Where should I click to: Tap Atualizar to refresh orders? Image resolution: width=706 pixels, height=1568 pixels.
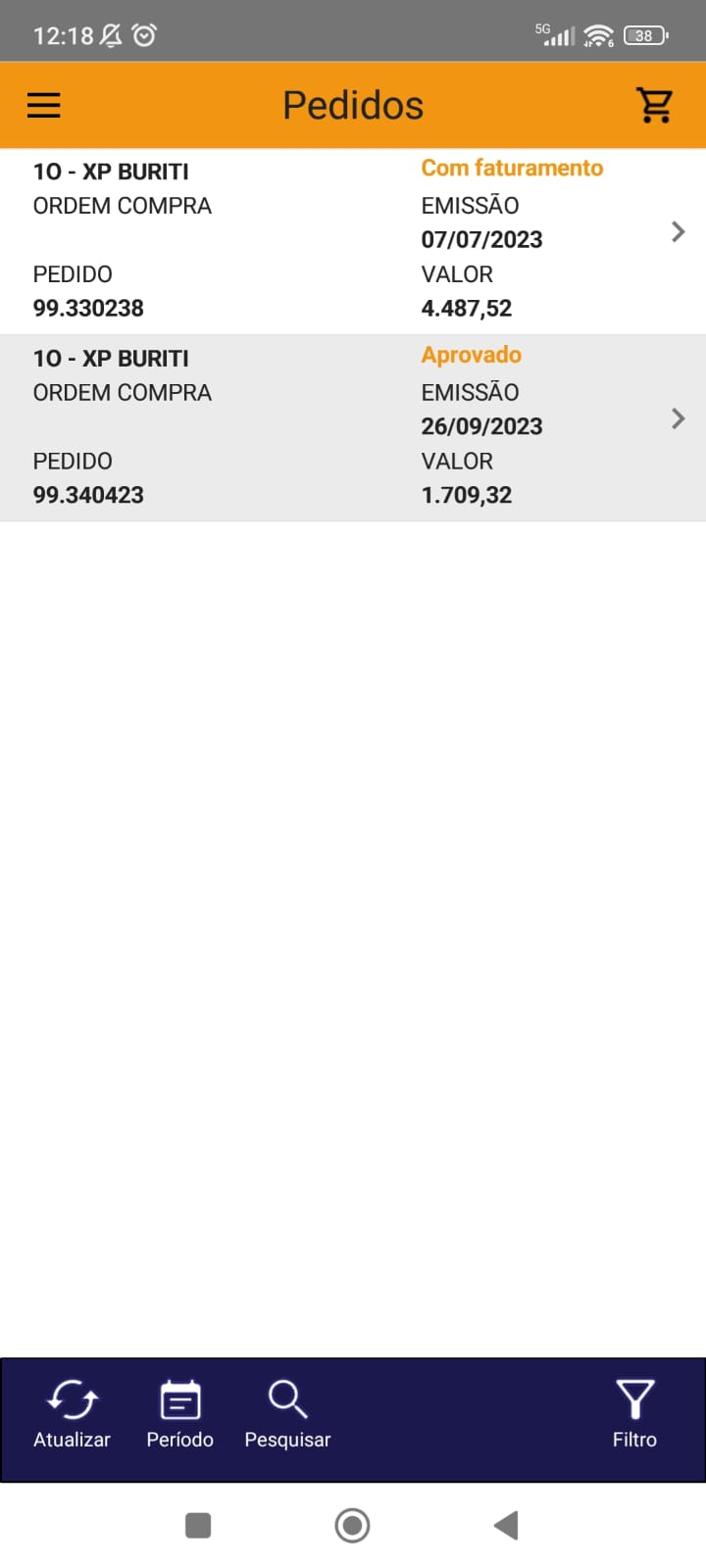pyautogui.click(x=72, y=1415)
